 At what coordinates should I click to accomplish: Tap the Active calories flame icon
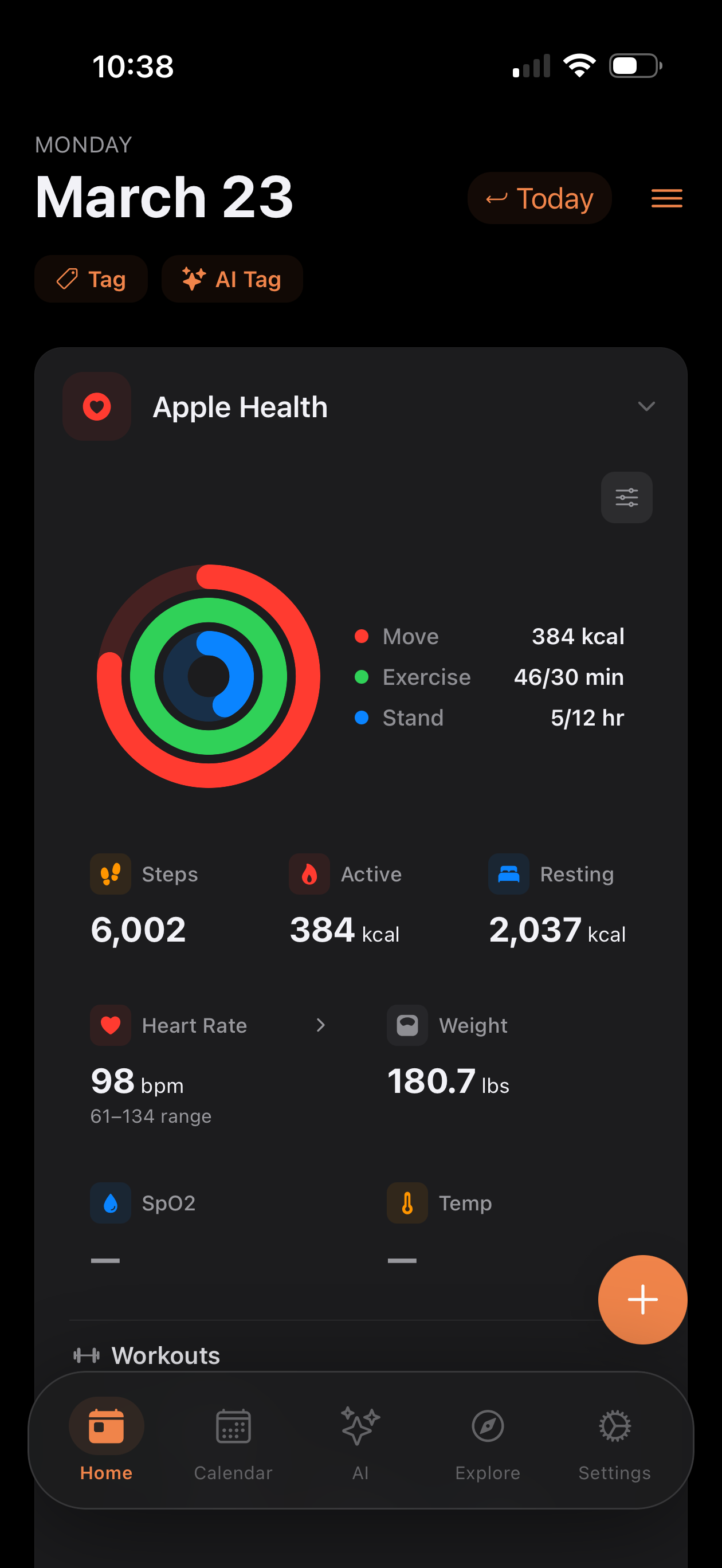(309, 873)
